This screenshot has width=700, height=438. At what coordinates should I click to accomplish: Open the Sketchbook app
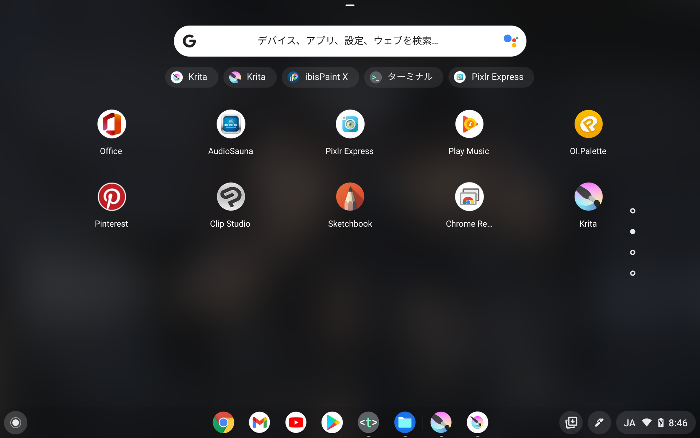350,197
